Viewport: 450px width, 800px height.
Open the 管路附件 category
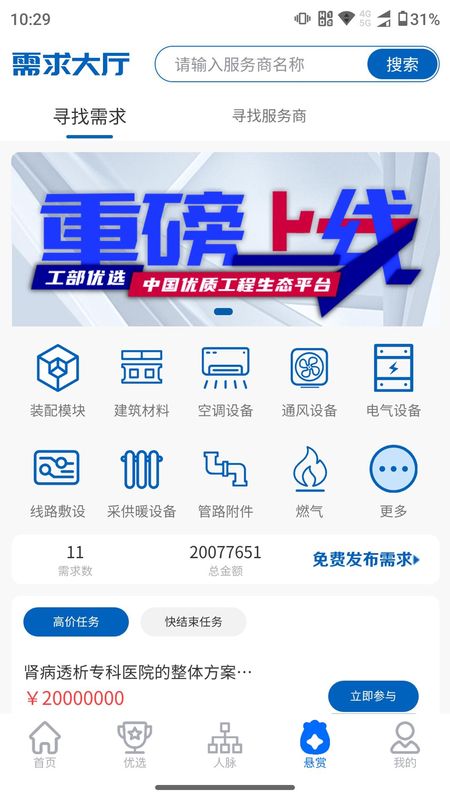click(x=225, y=482)
